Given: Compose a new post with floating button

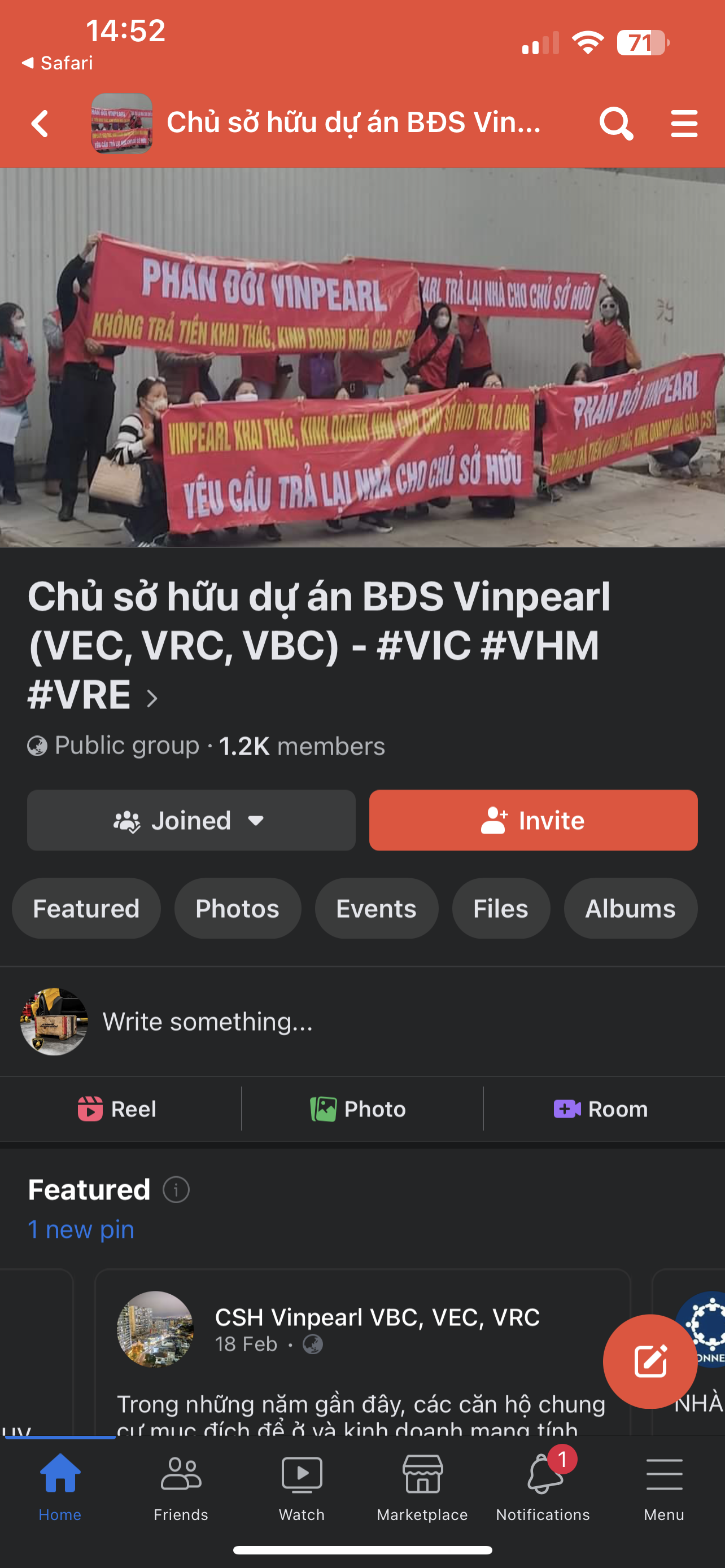Looking at the screenshot, I should [649, 1361].
